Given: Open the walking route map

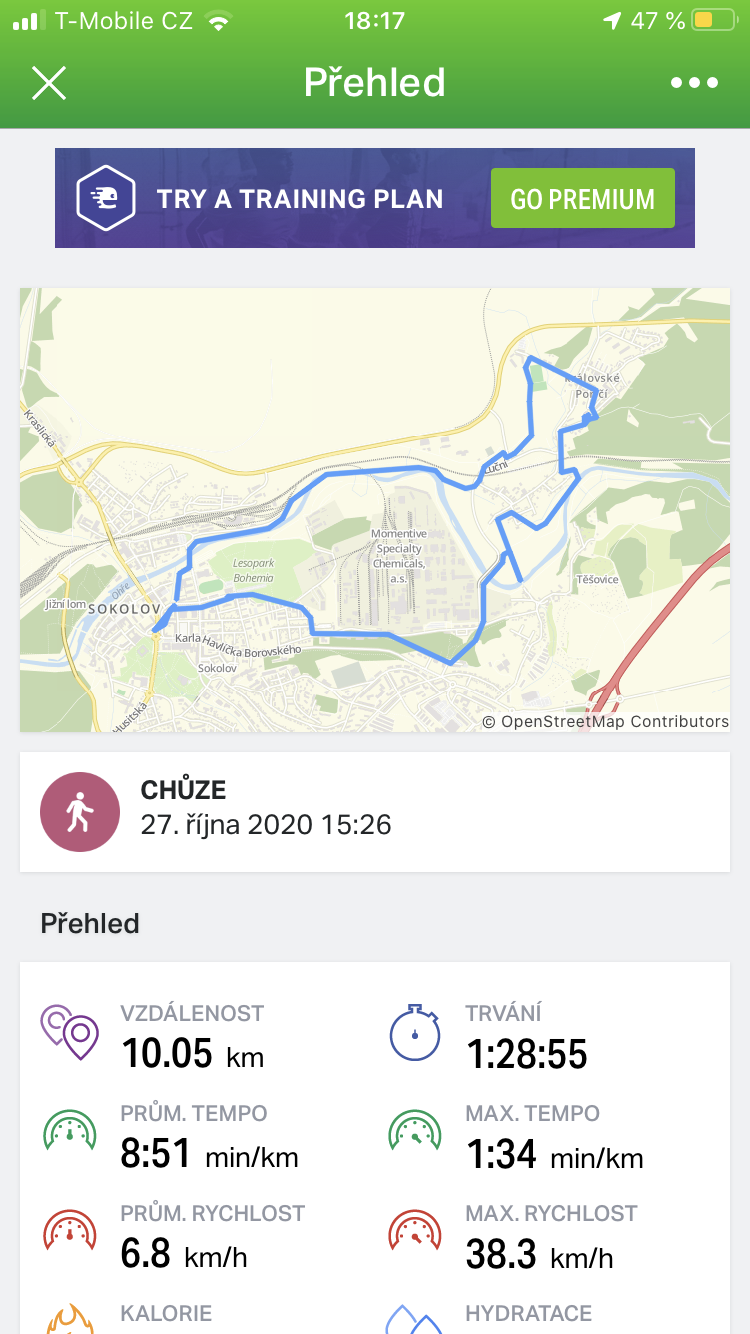Looking at the screenshot, I should [375, 510].
